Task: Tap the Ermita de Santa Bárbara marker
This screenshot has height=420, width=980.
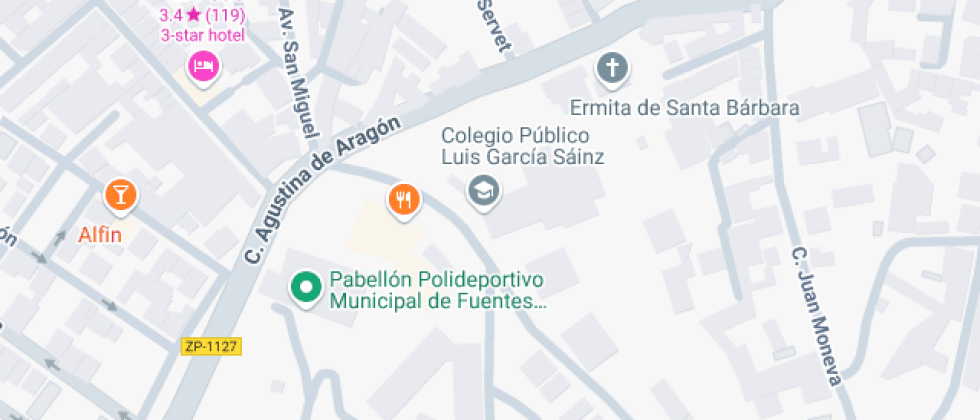Action: point(612,67)
